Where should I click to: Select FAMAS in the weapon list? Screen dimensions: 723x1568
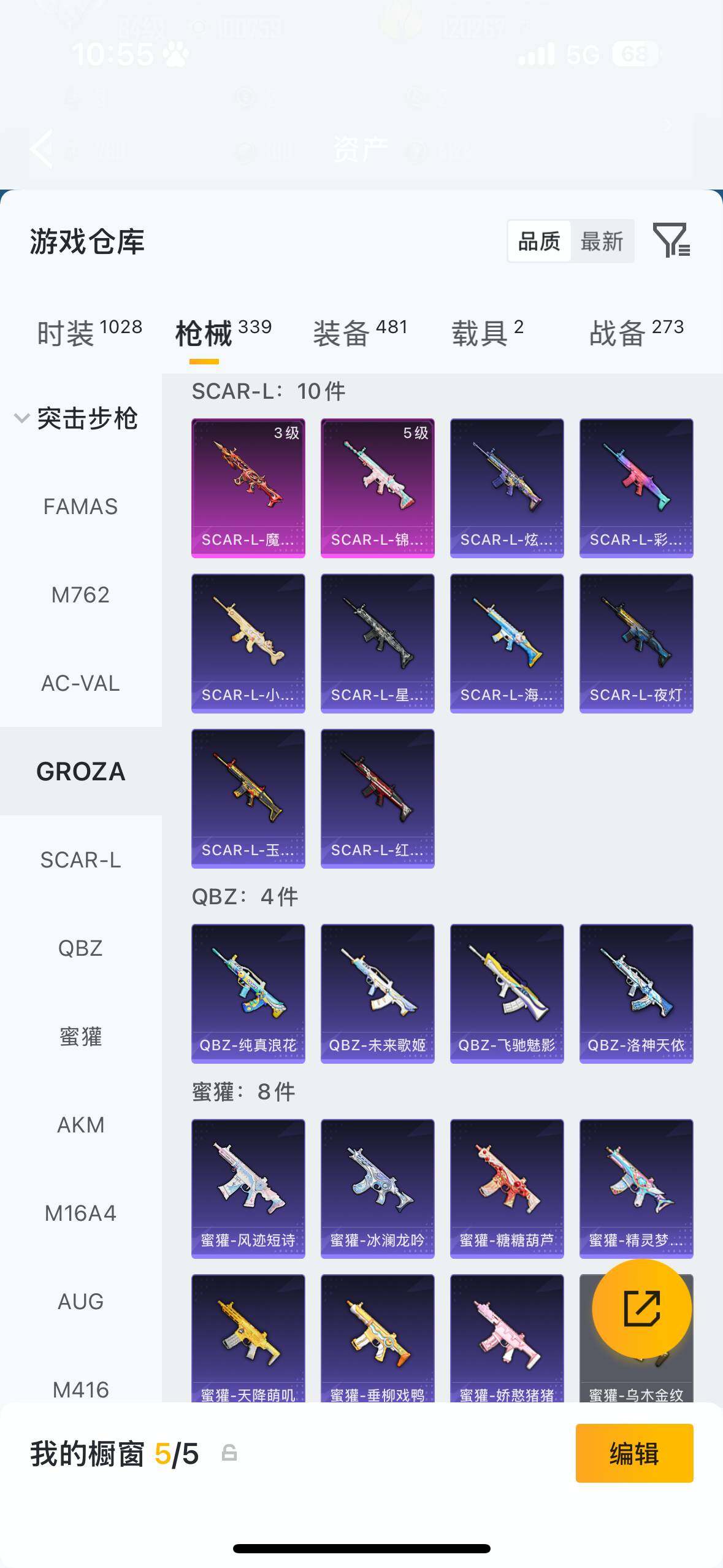(x=80, y=507)
